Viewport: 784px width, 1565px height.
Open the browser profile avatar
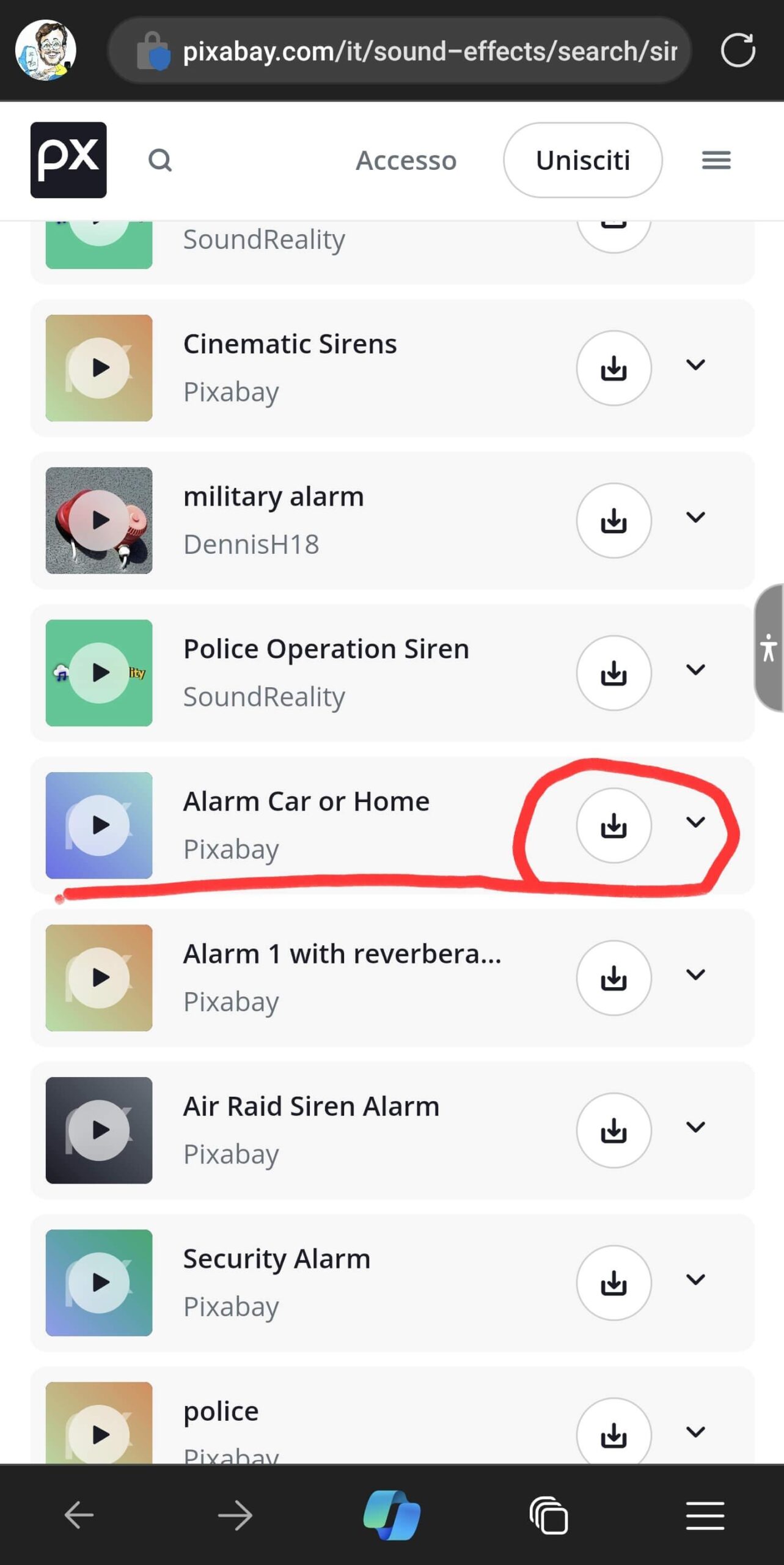coord(46,50)
